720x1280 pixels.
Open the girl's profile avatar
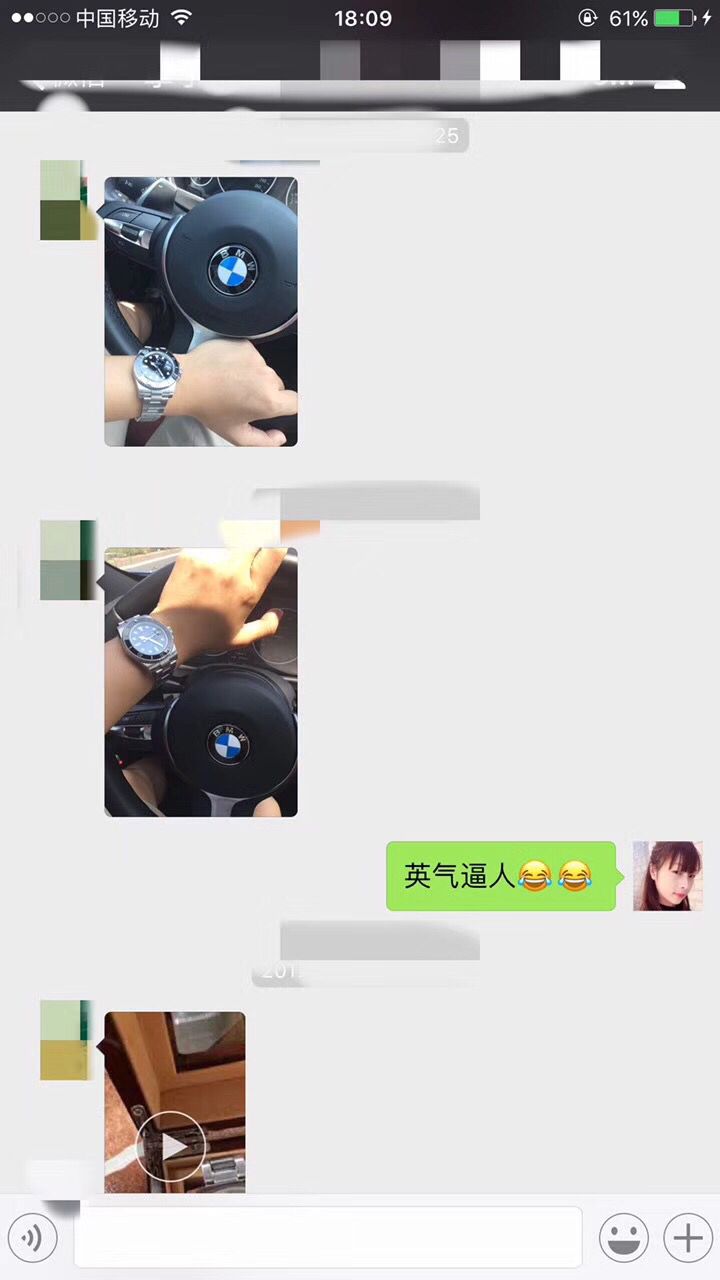667,876
